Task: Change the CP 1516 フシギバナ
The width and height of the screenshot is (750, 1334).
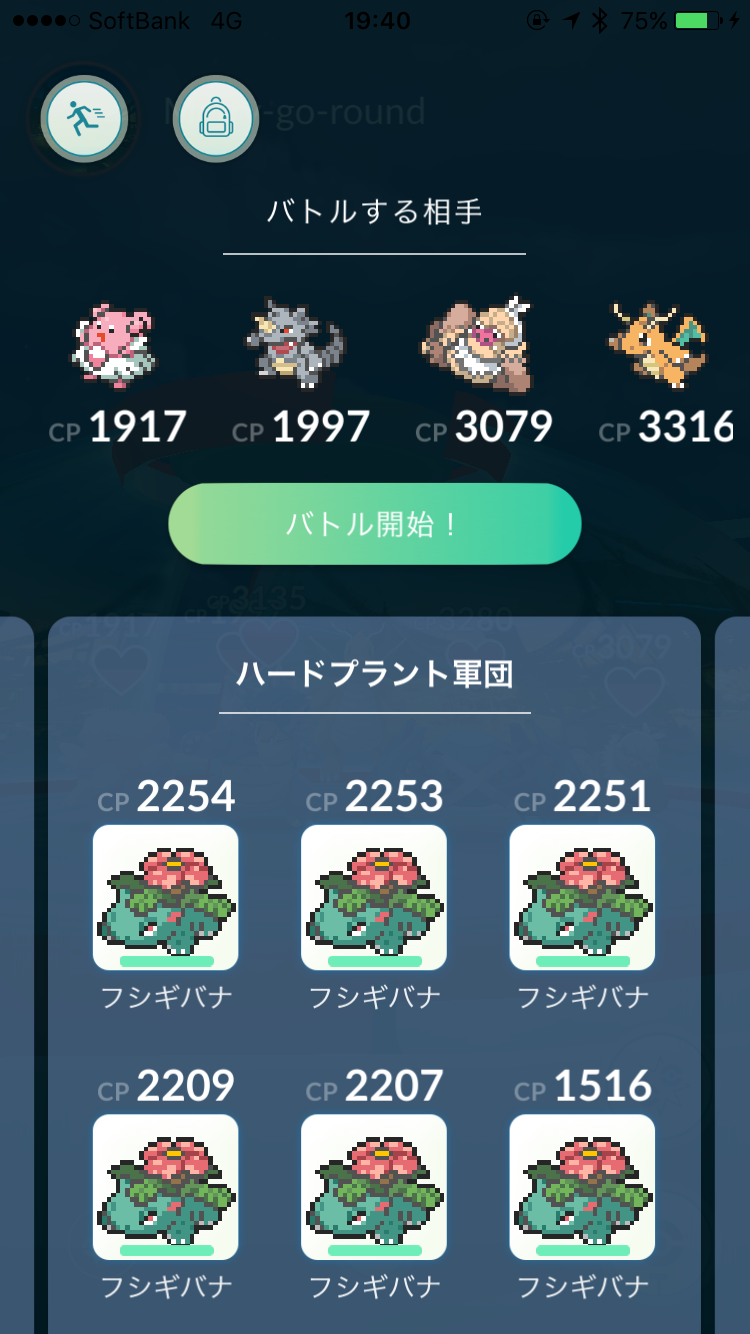Action: tap(582, 1187)
